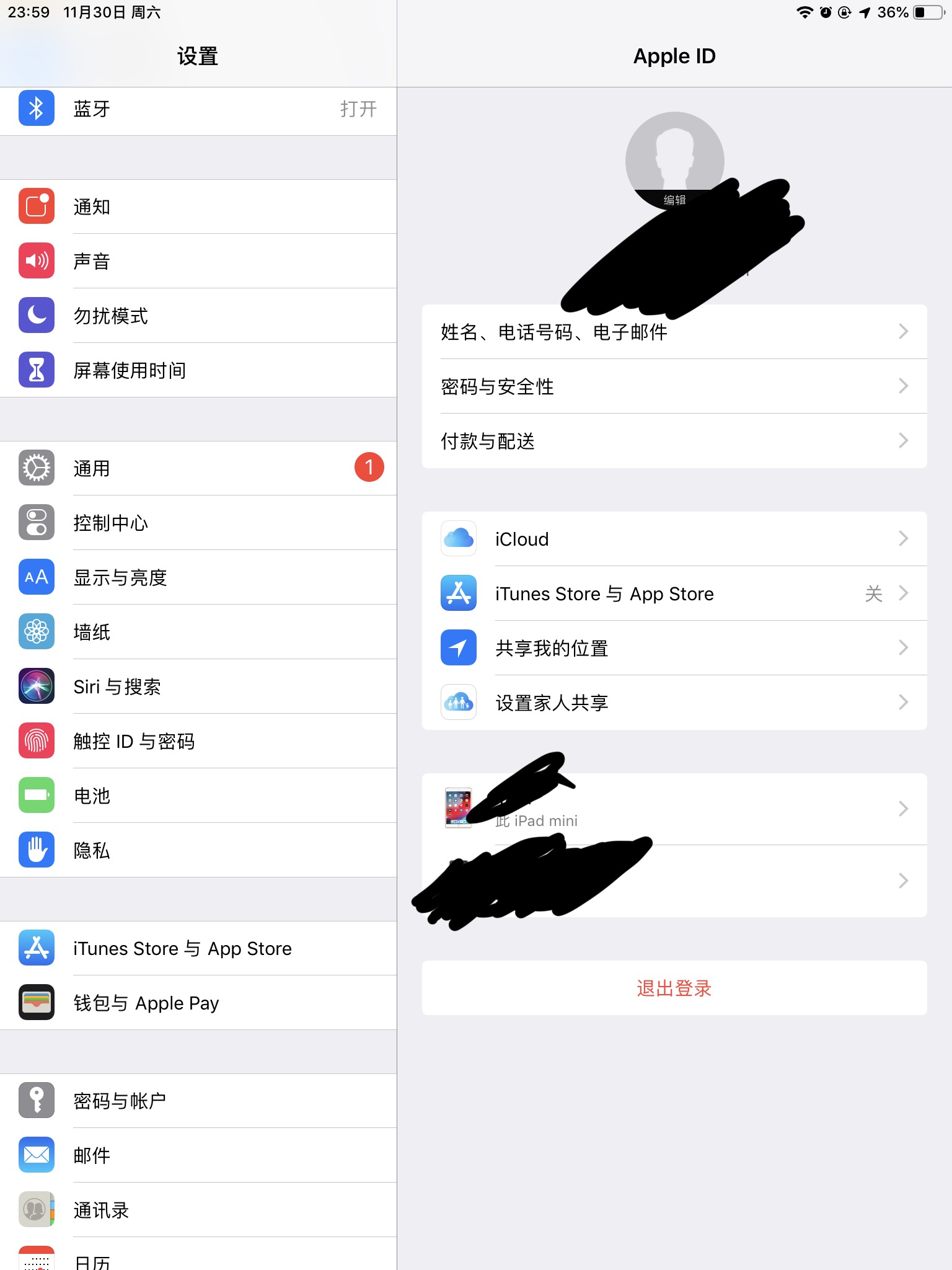Open 勿扰模式 settings
The height and width of the screenshot is (1270, 952).
click(198, 316)
